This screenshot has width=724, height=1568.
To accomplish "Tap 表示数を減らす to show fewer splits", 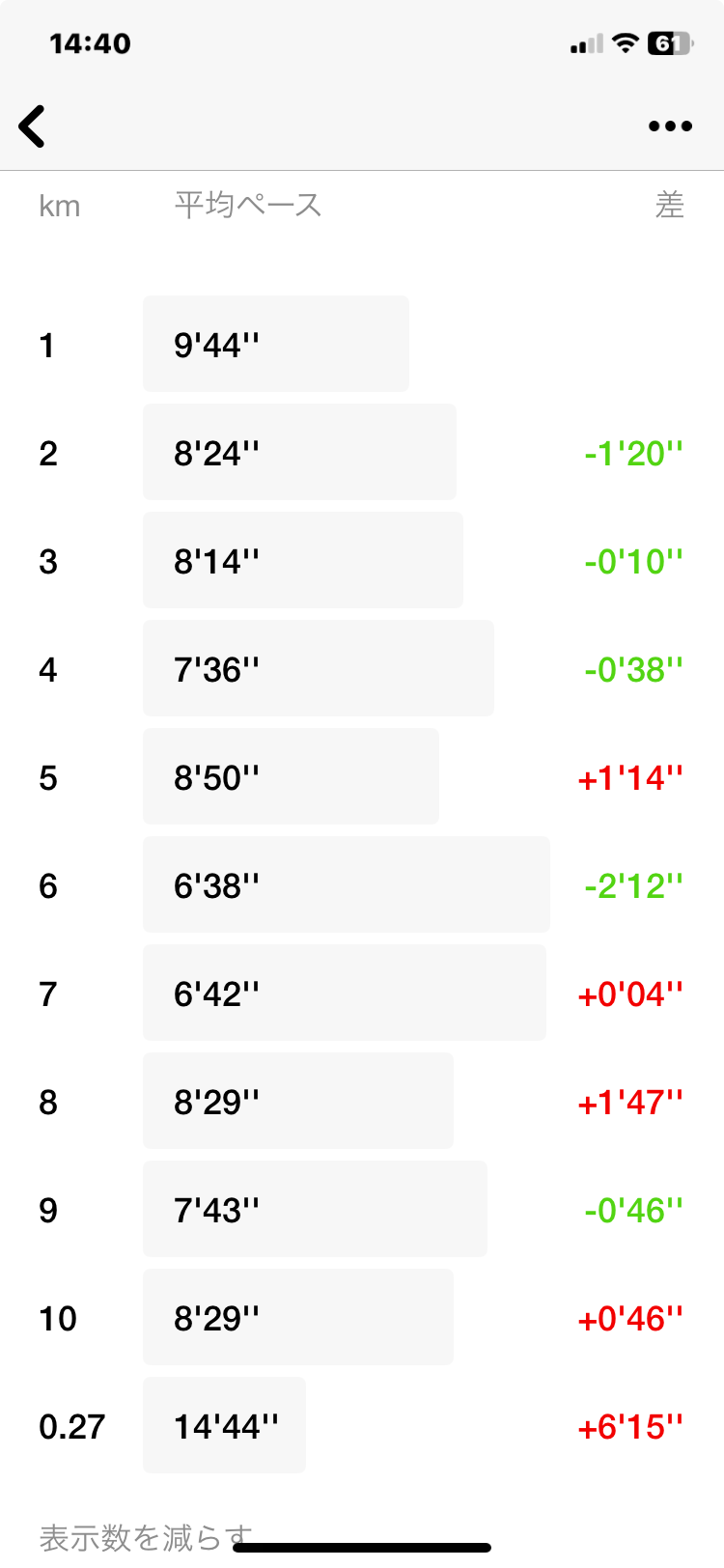I will click(x=146, y=1536).
